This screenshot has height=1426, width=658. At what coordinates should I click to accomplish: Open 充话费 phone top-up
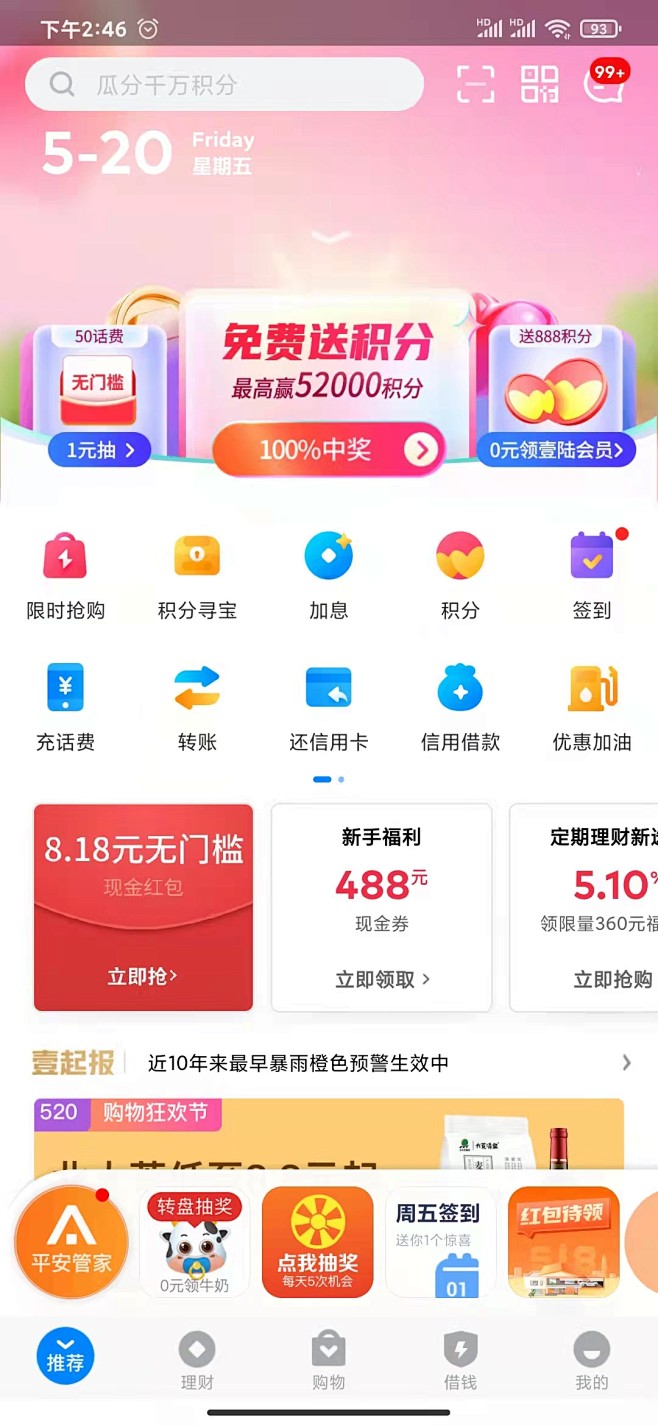point(66,707)
